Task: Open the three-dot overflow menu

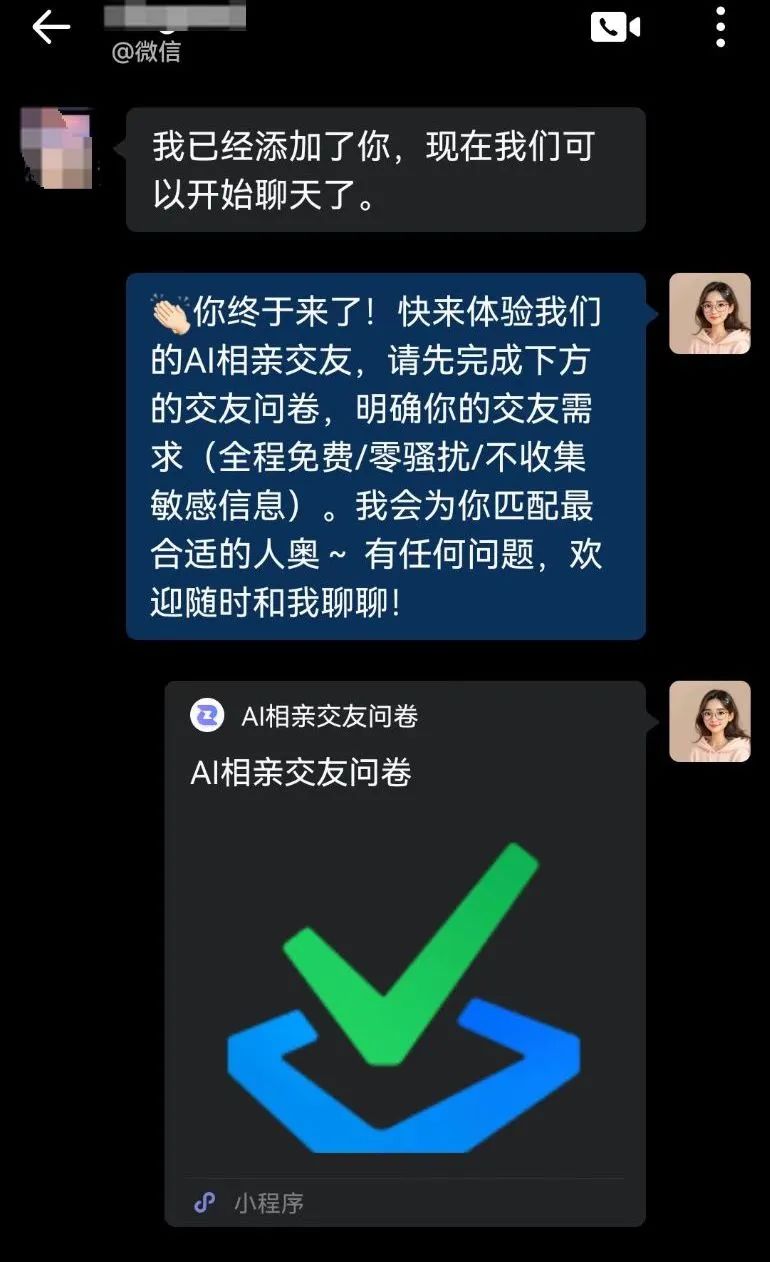Action: pos(720,27)
